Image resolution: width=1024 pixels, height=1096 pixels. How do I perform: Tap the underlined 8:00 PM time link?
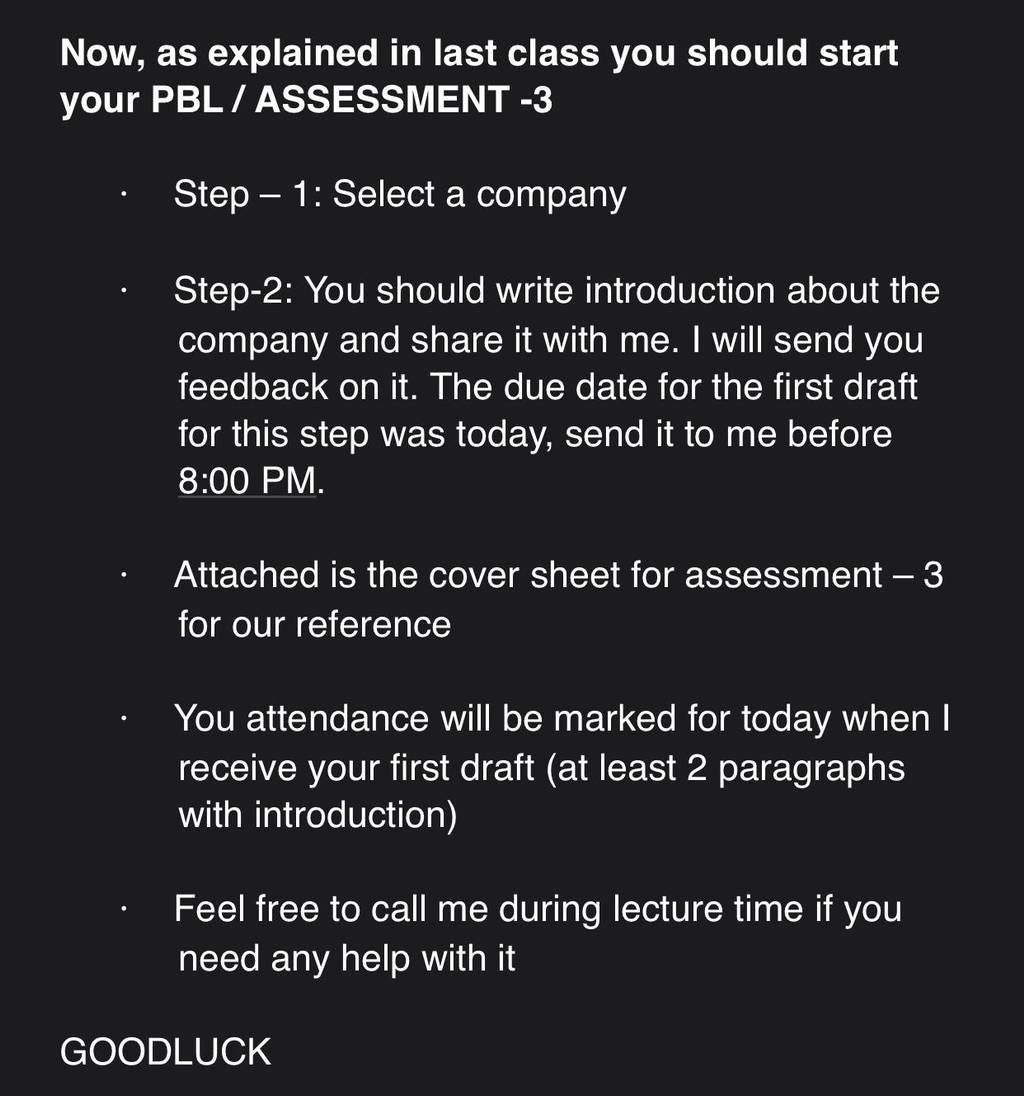click(x=247, y=481)
